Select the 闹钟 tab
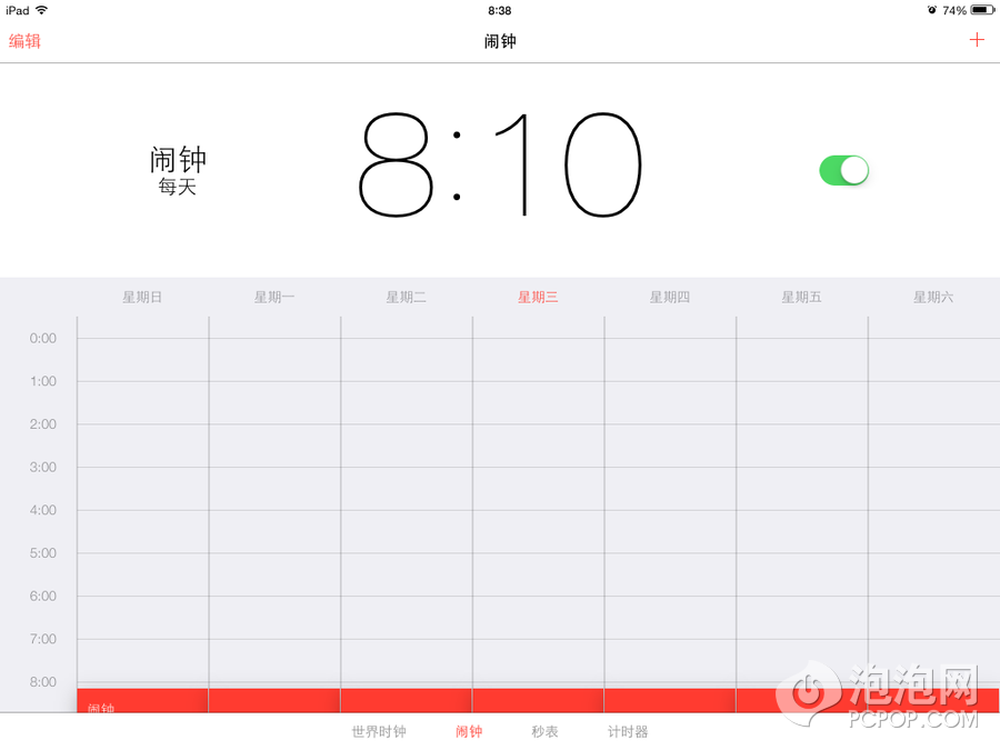 coord(469,732)
